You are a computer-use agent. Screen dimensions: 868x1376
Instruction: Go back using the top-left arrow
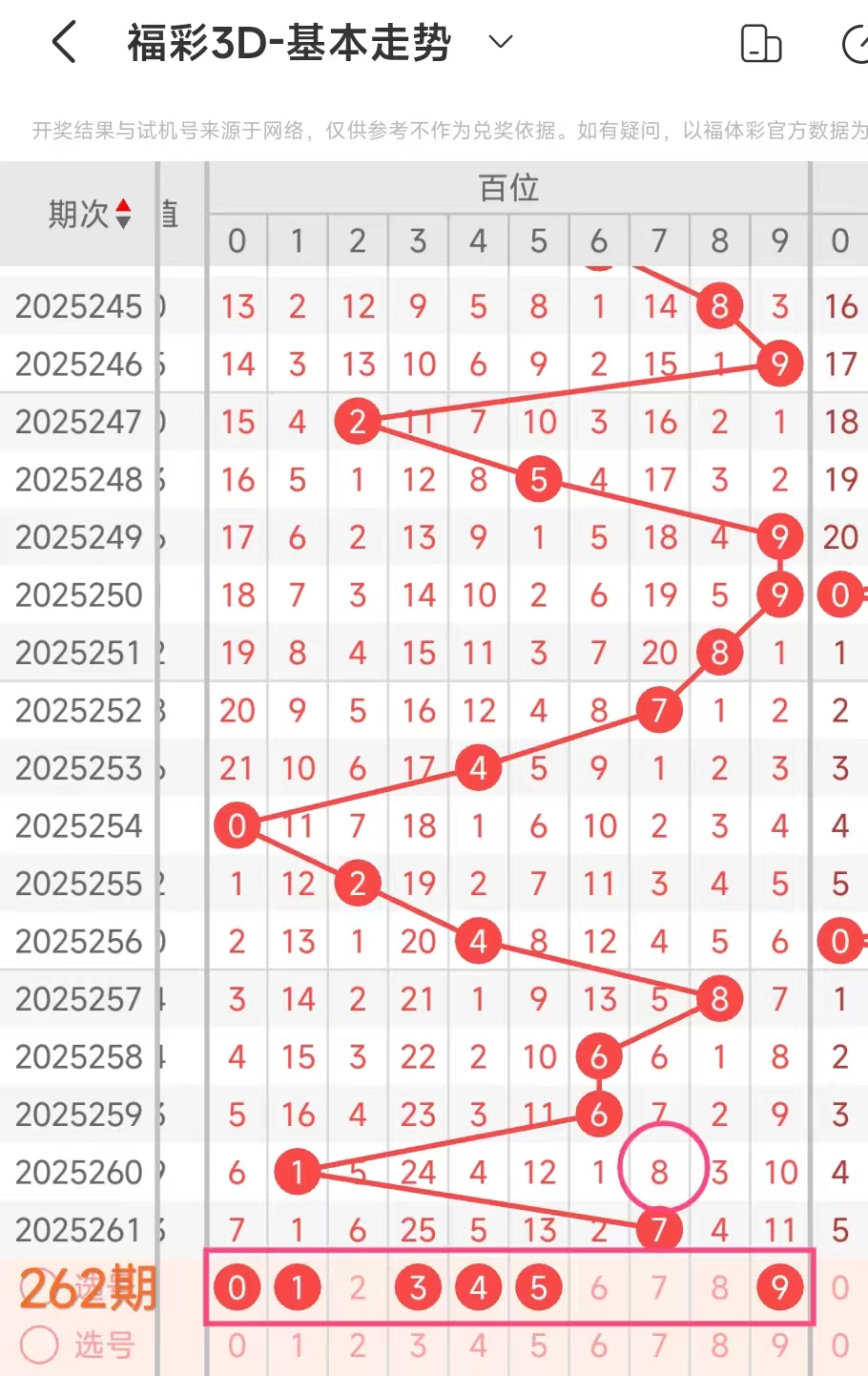coord(64,43)
